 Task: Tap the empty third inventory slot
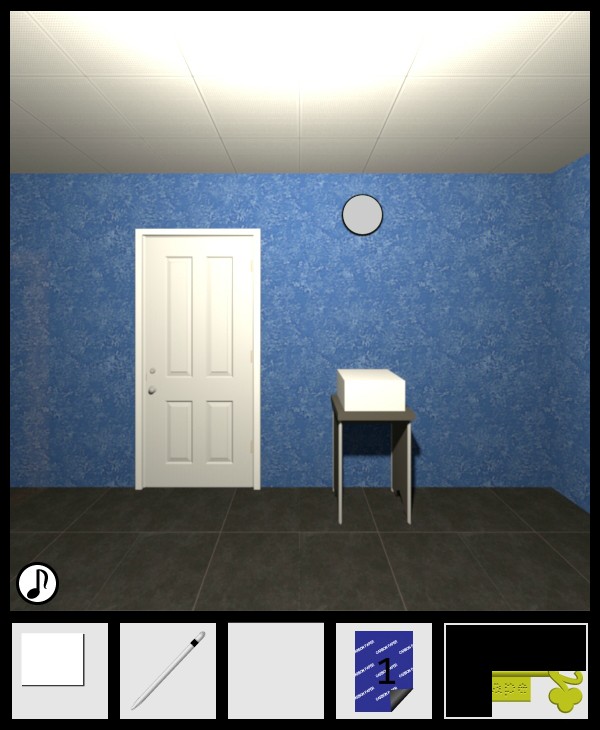point(276,671)
